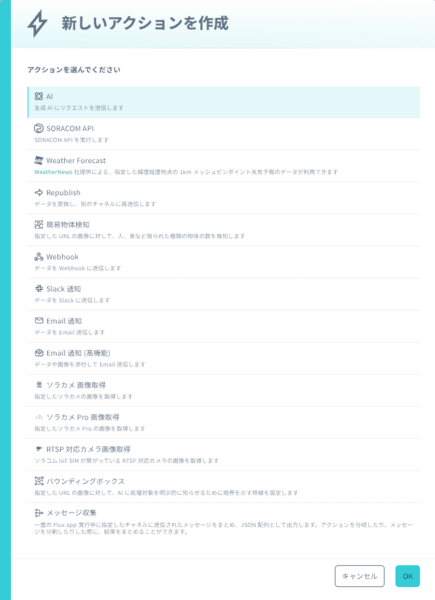Choose the Email 通知 action
435x600 pixels.
(223, 327)
